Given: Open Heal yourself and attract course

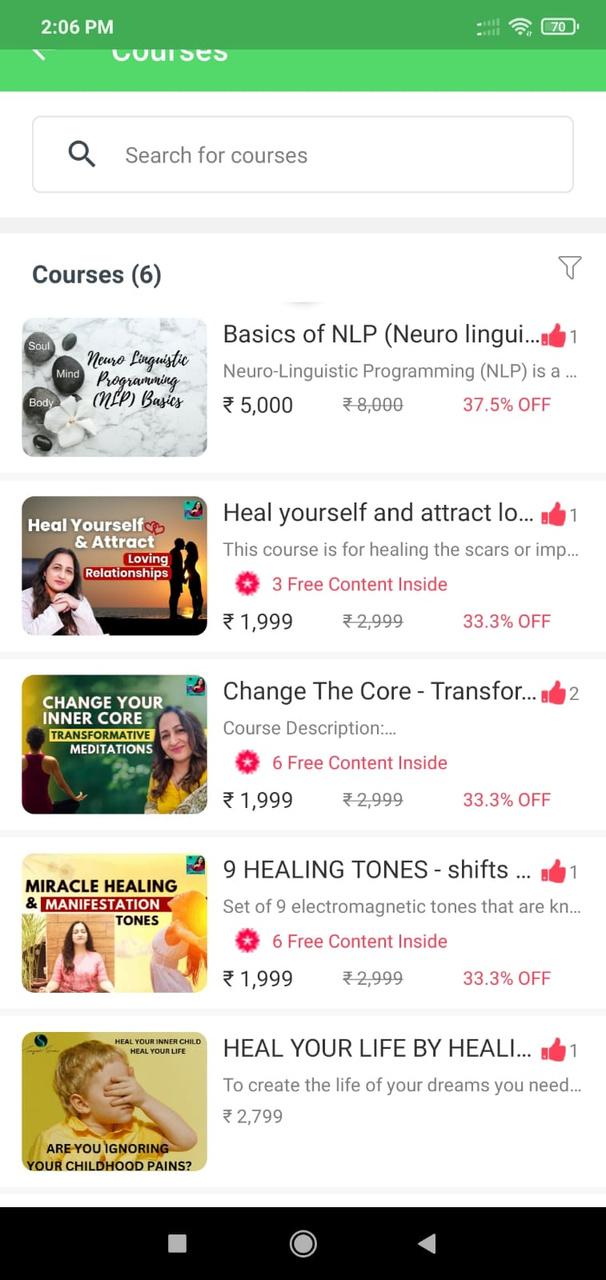Looking at the screenshot, I should [x=378, y=514].
